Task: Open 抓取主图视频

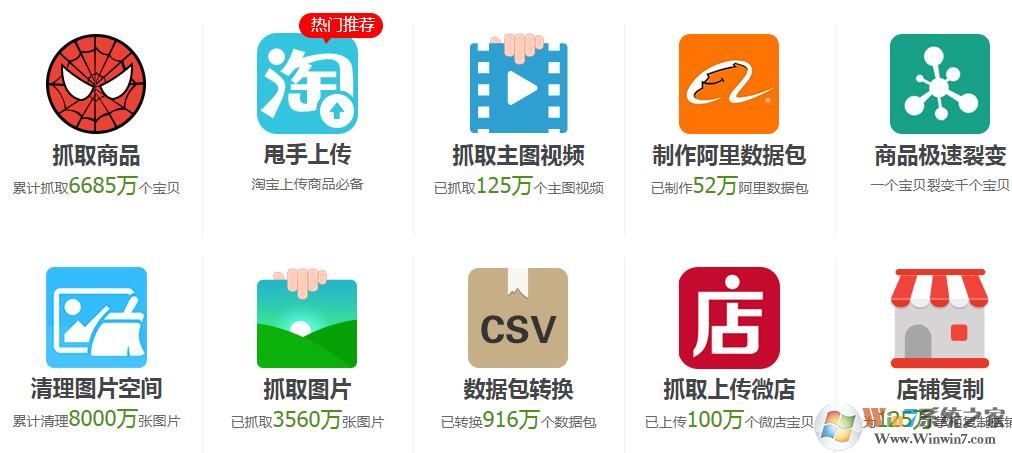Action: pos(518,84)
